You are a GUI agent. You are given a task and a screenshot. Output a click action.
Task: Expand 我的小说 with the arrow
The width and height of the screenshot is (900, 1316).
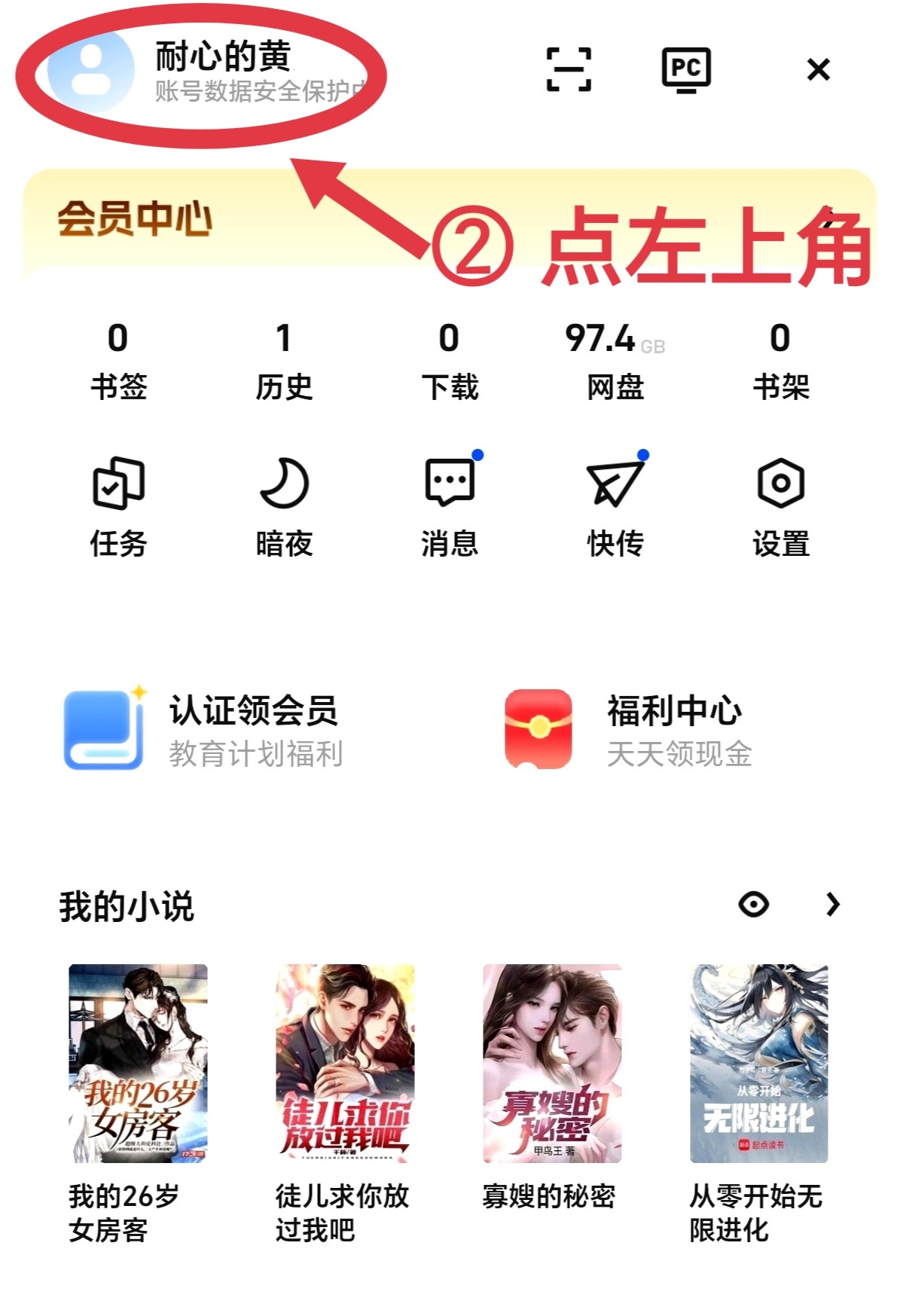[832, 904]
